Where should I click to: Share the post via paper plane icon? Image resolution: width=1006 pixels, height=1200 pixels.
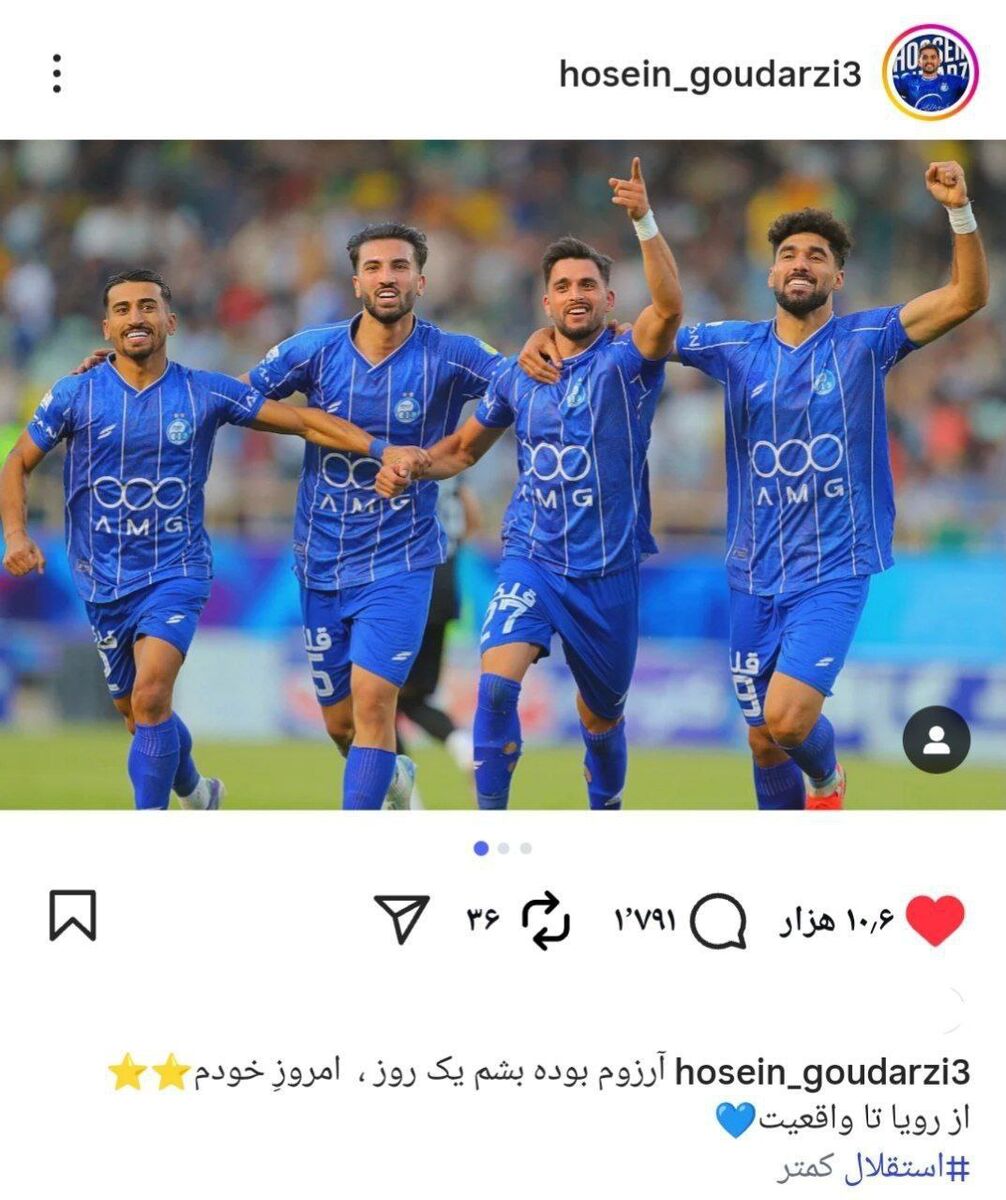[x=402, y=918]
